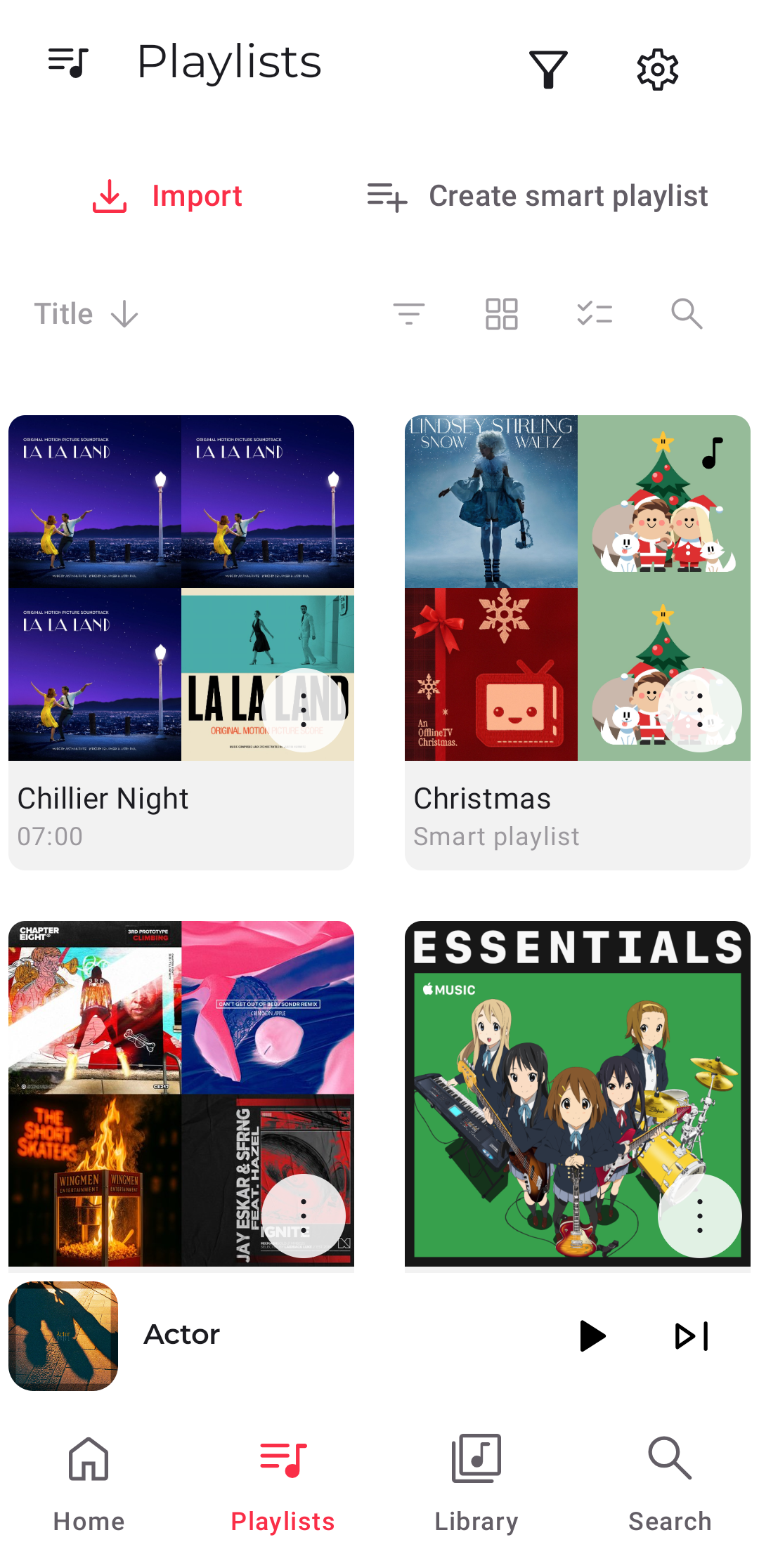Screen dimensions: 759x1568
Task: Expand the Actor mini player
Action: (281, 1335)
